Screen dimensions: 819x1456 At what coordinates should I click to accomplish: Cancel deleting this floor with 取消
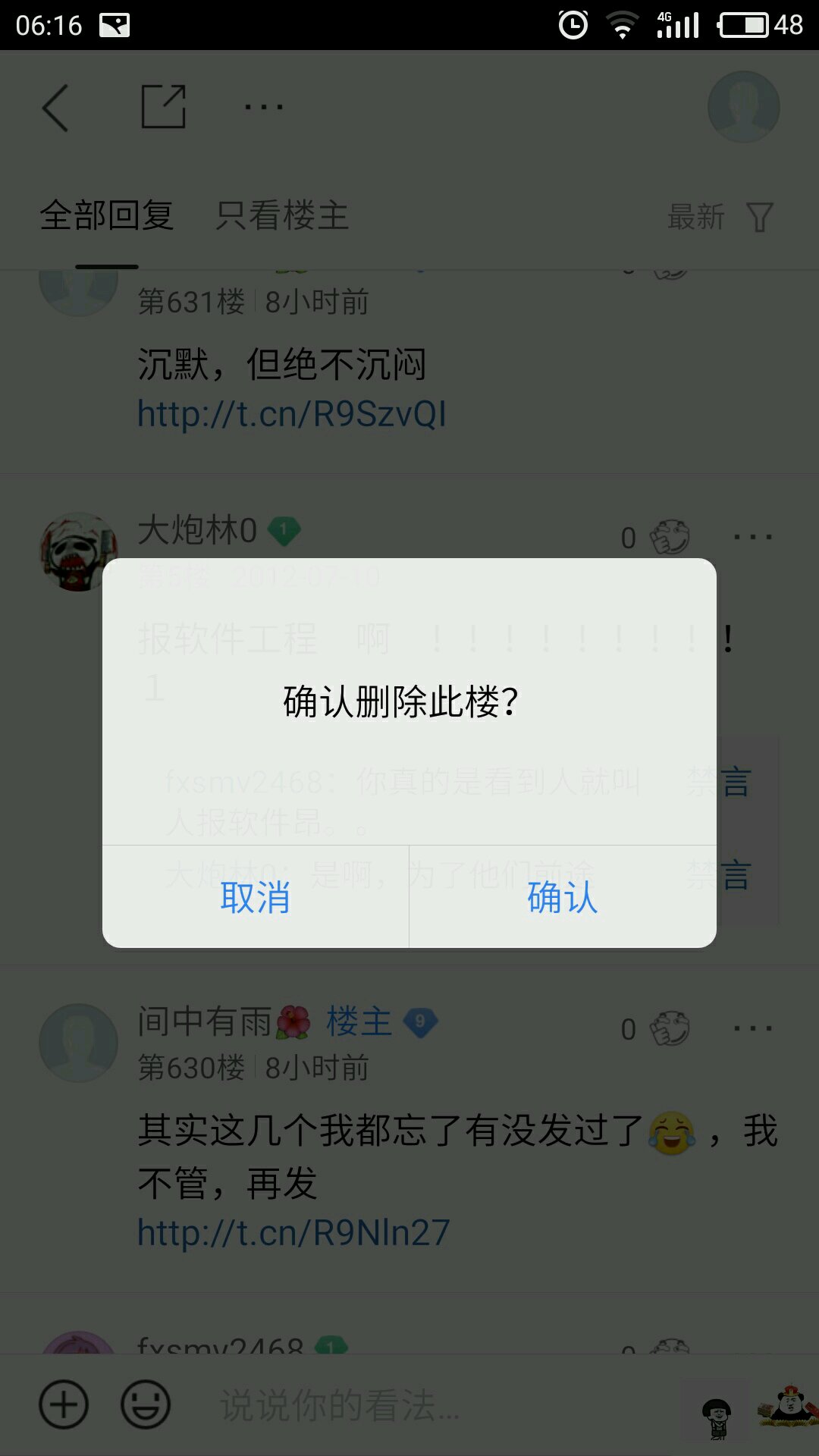point(256,897)
